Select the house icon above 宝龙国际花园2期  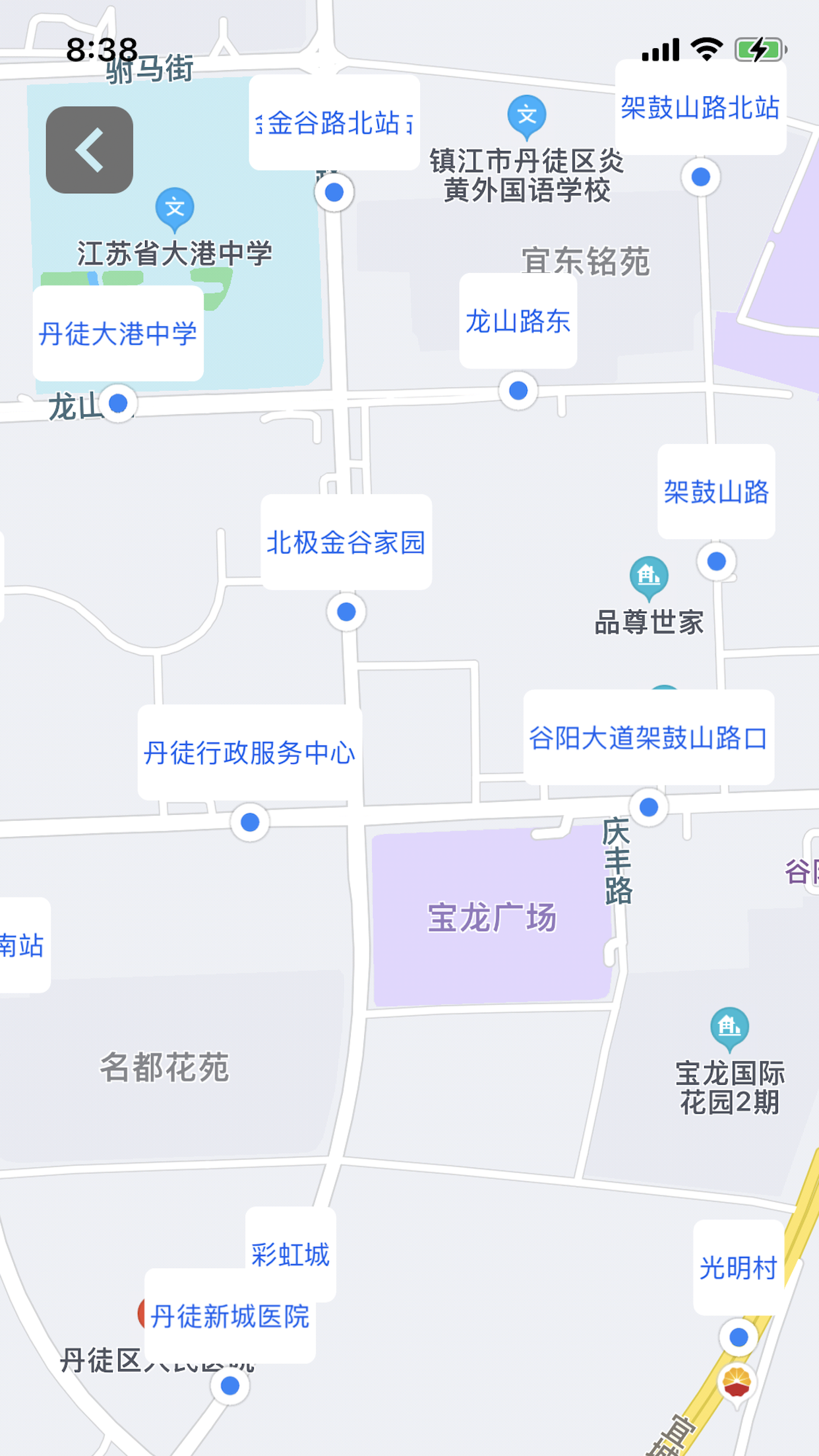coord(729,1026)
